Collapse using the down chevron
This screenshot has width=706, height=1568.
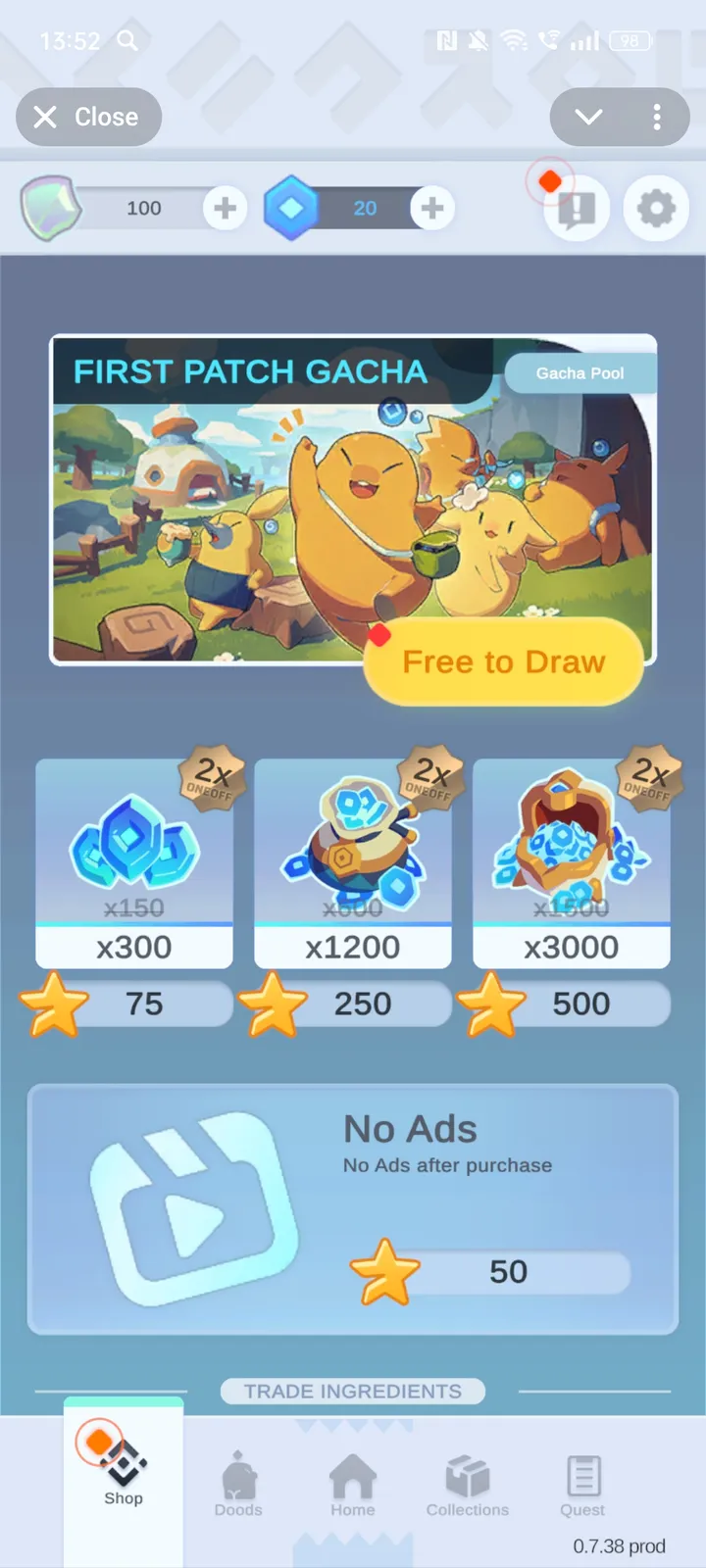coord(588,117)
